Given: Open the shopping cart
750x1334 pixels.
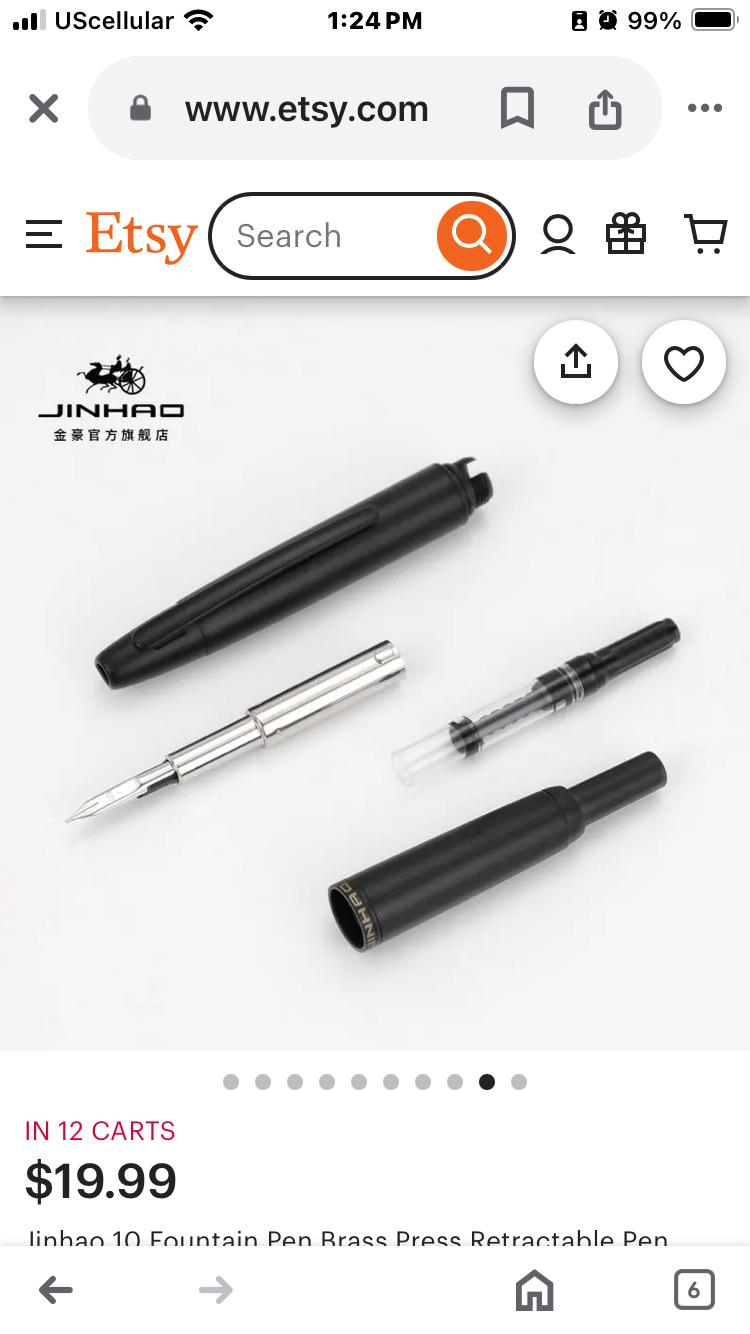Looking at the screenshot, I should [707, 235].
